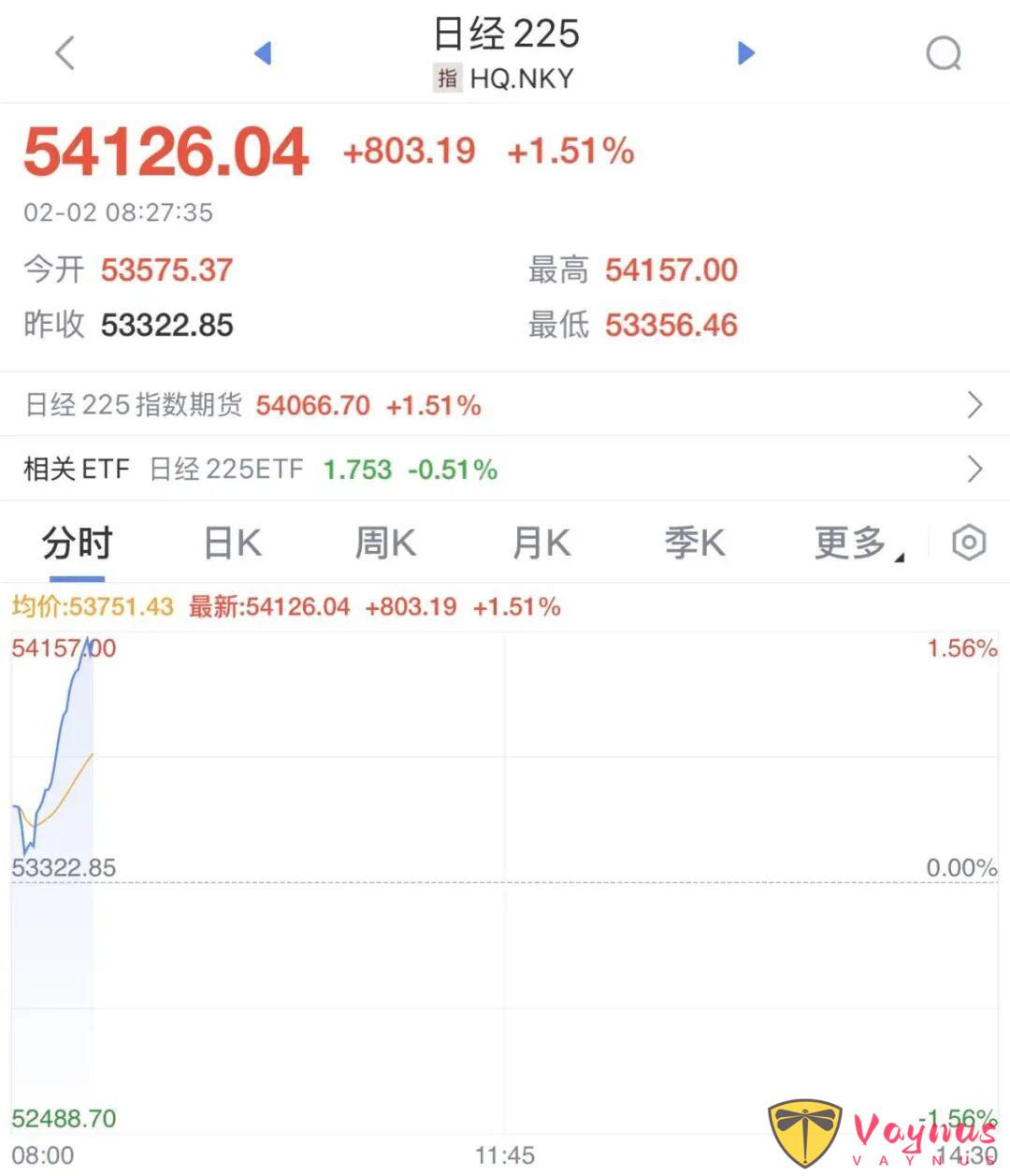1010x1176 pixels.
Task: Select the 分时 intraday chart tab
Action: pos(77,544)
